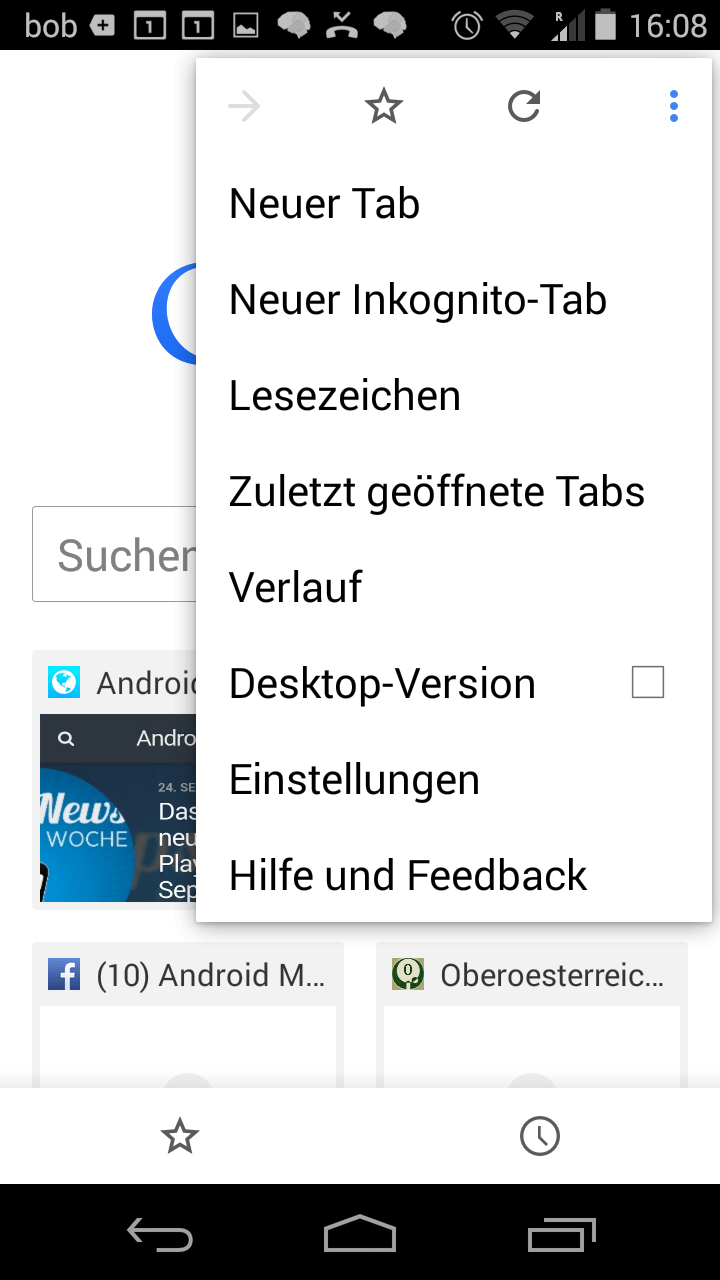This screenshot has width=720, height=1280.
Task: Open Neuer Inkognito-Tab
Action: click(x=417, y=300)
